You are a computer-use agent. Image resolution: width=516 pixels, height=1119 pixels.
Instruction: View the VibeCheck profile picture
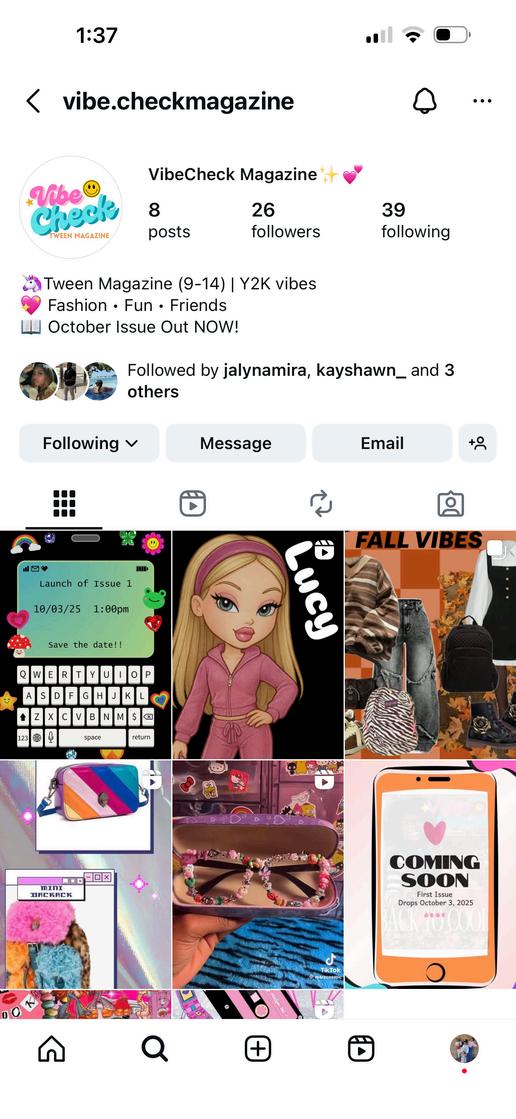pos(71,207)
